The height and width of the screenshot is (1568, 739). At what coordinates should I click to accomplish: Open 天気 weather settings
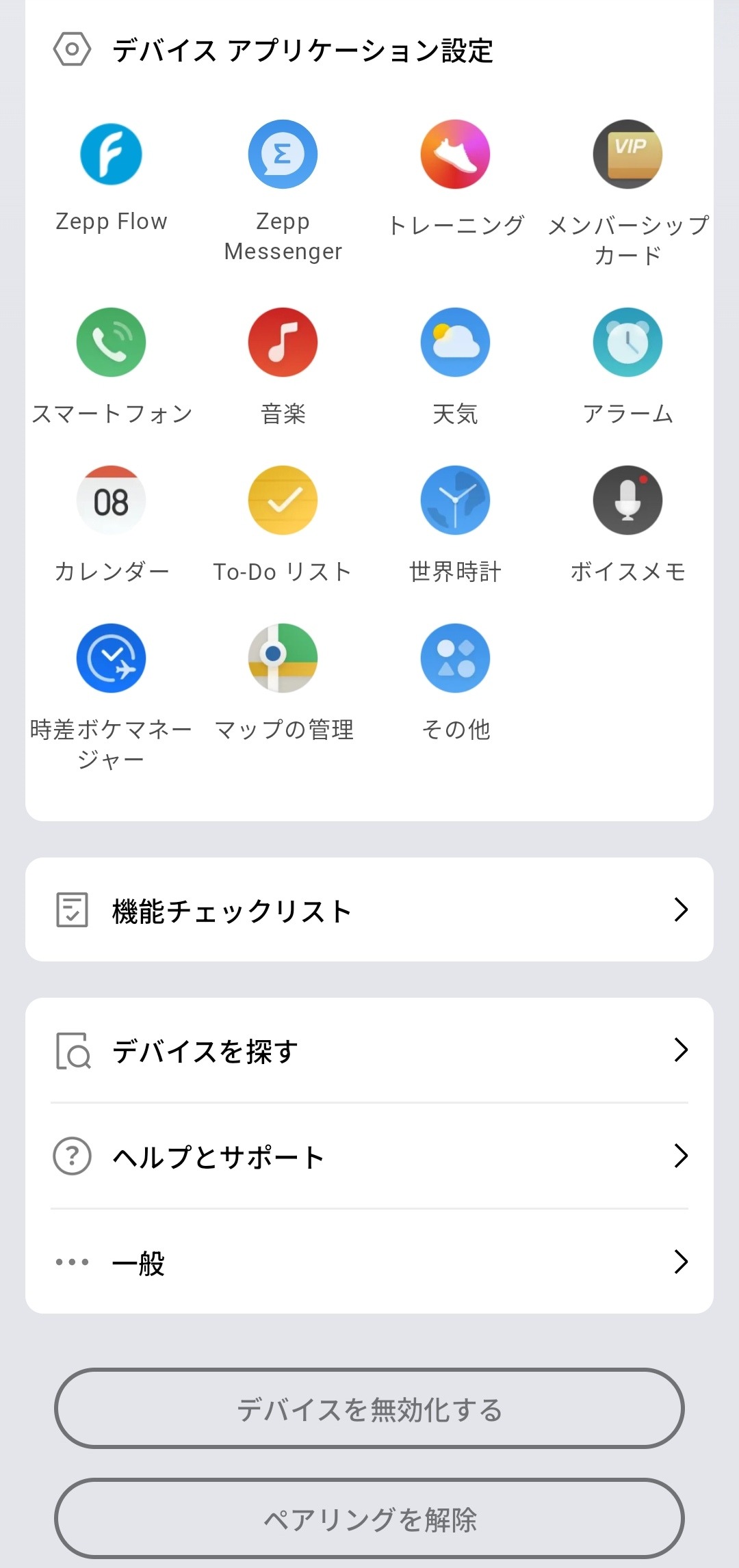click(x=455, y=342)
